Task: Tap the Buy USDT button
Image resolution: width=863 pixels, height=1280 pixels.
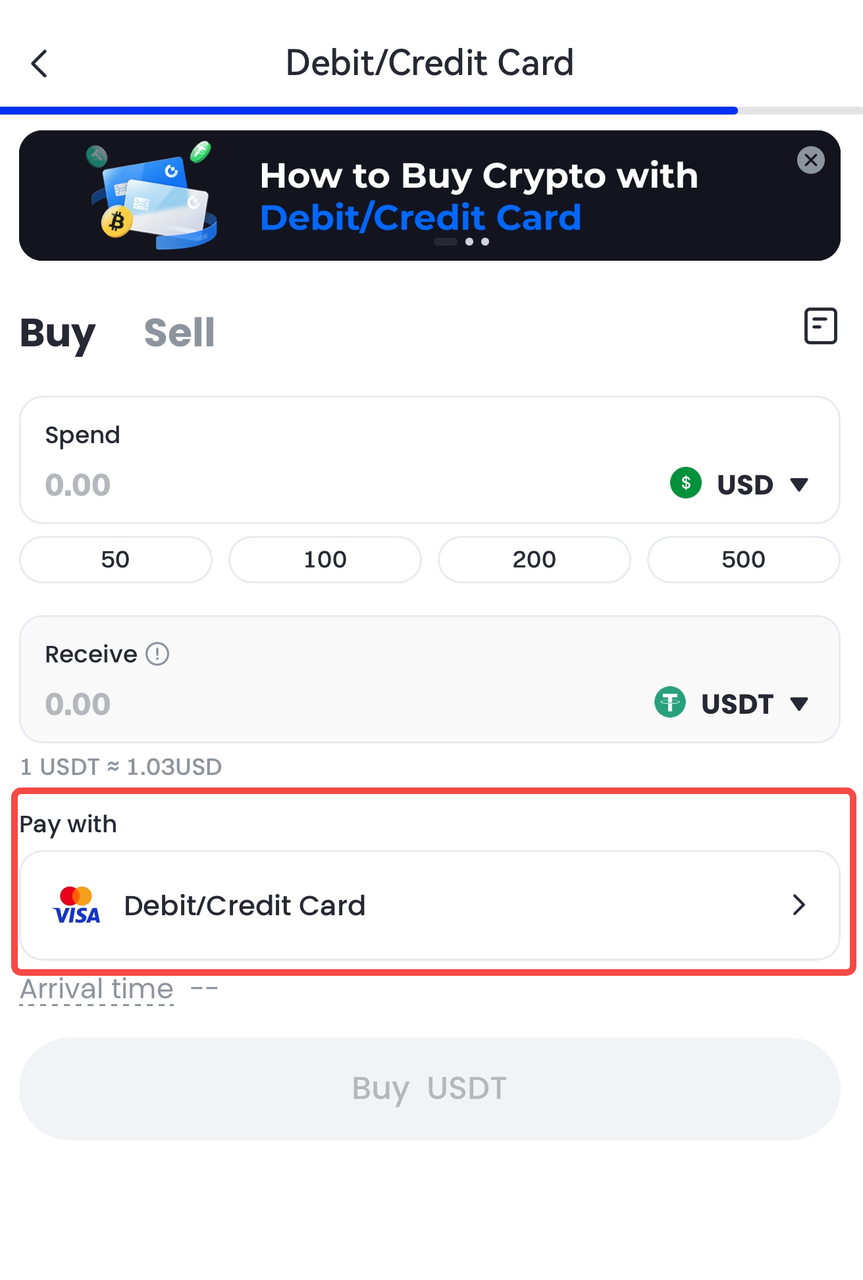Action: tap(429, 1088)
